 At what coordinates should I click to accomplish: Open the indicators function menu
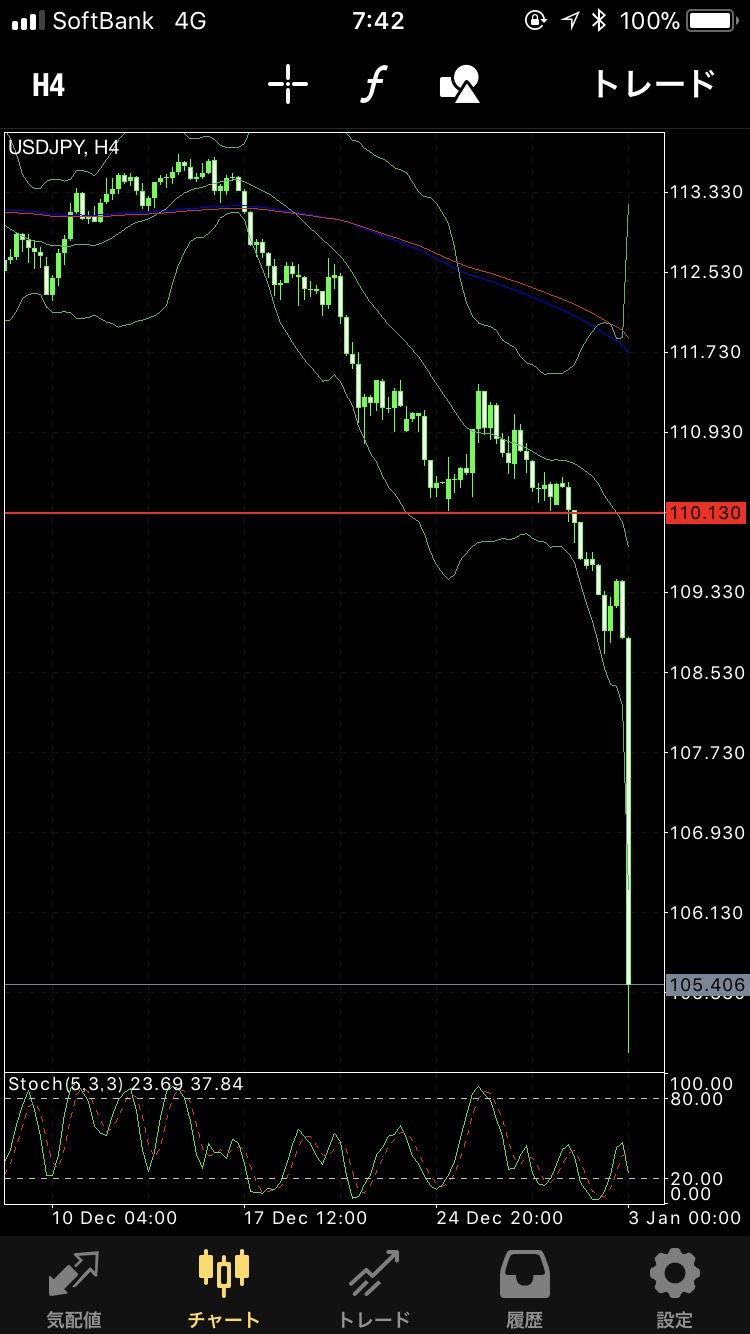(x=373, y=85)
